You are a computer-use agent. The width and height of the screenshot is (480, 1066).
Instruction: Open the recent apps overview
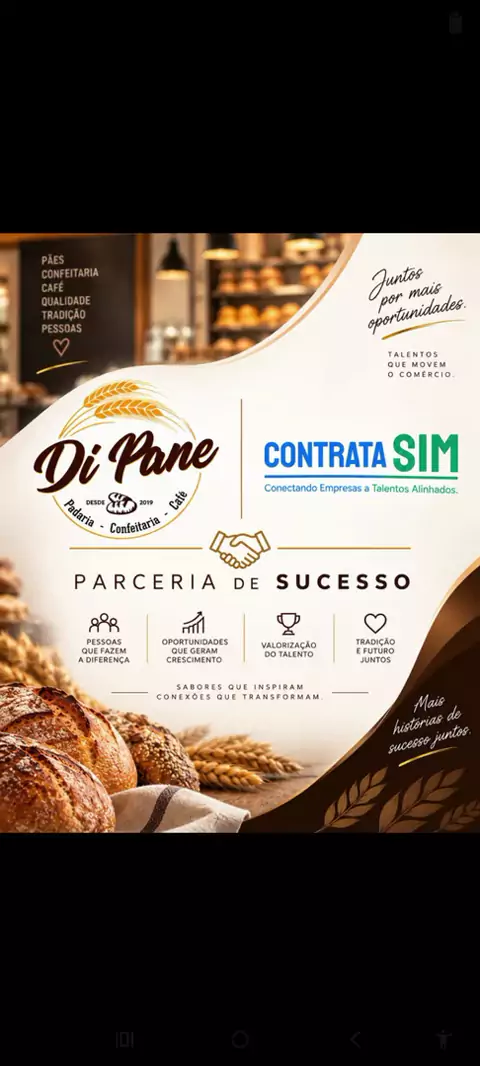click(124, 1039)
